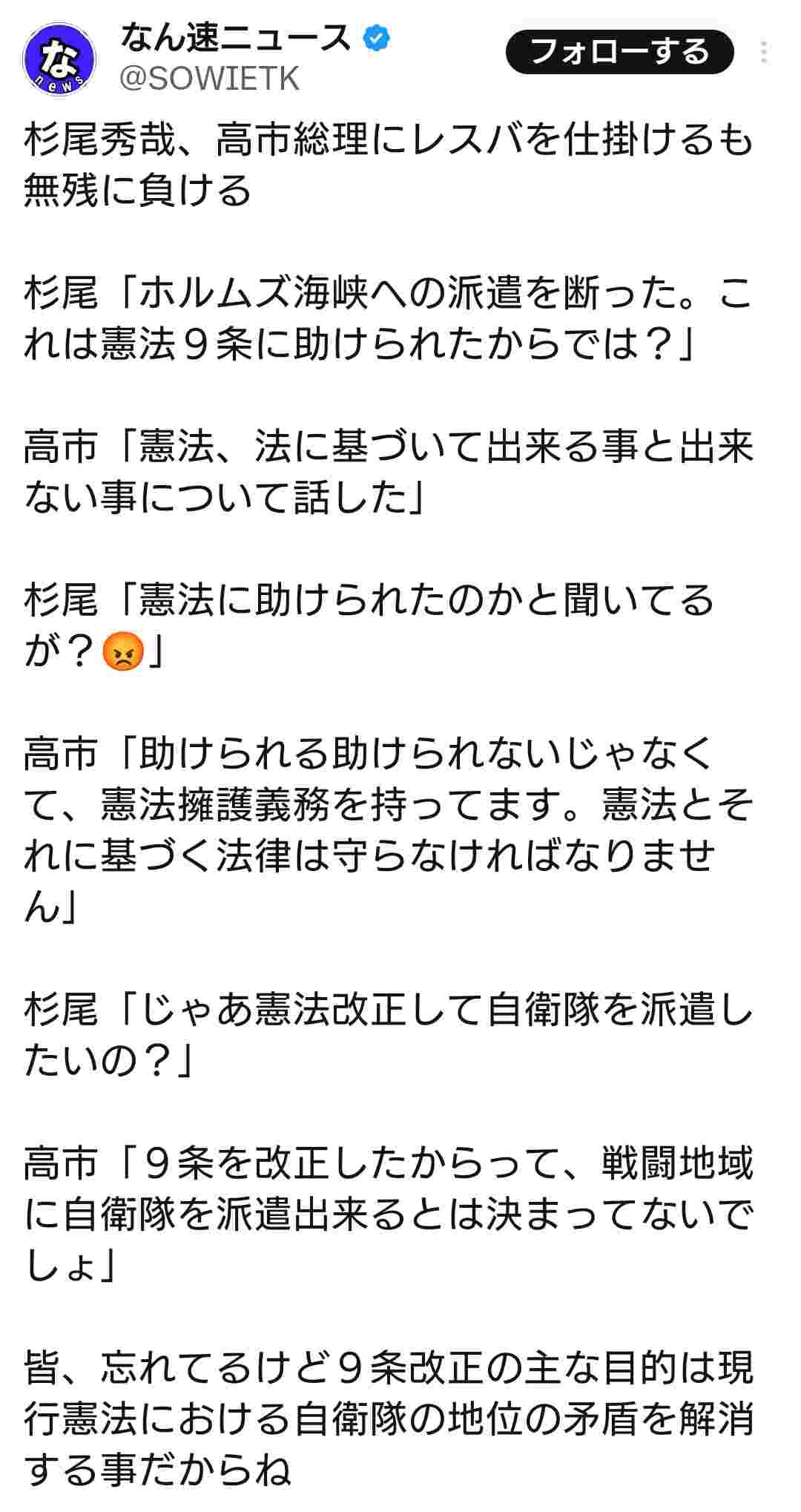Open the @SOWIETK account handle
Image resolution: width=801 pixels, height=1512 pixels.
click(209, 79)
